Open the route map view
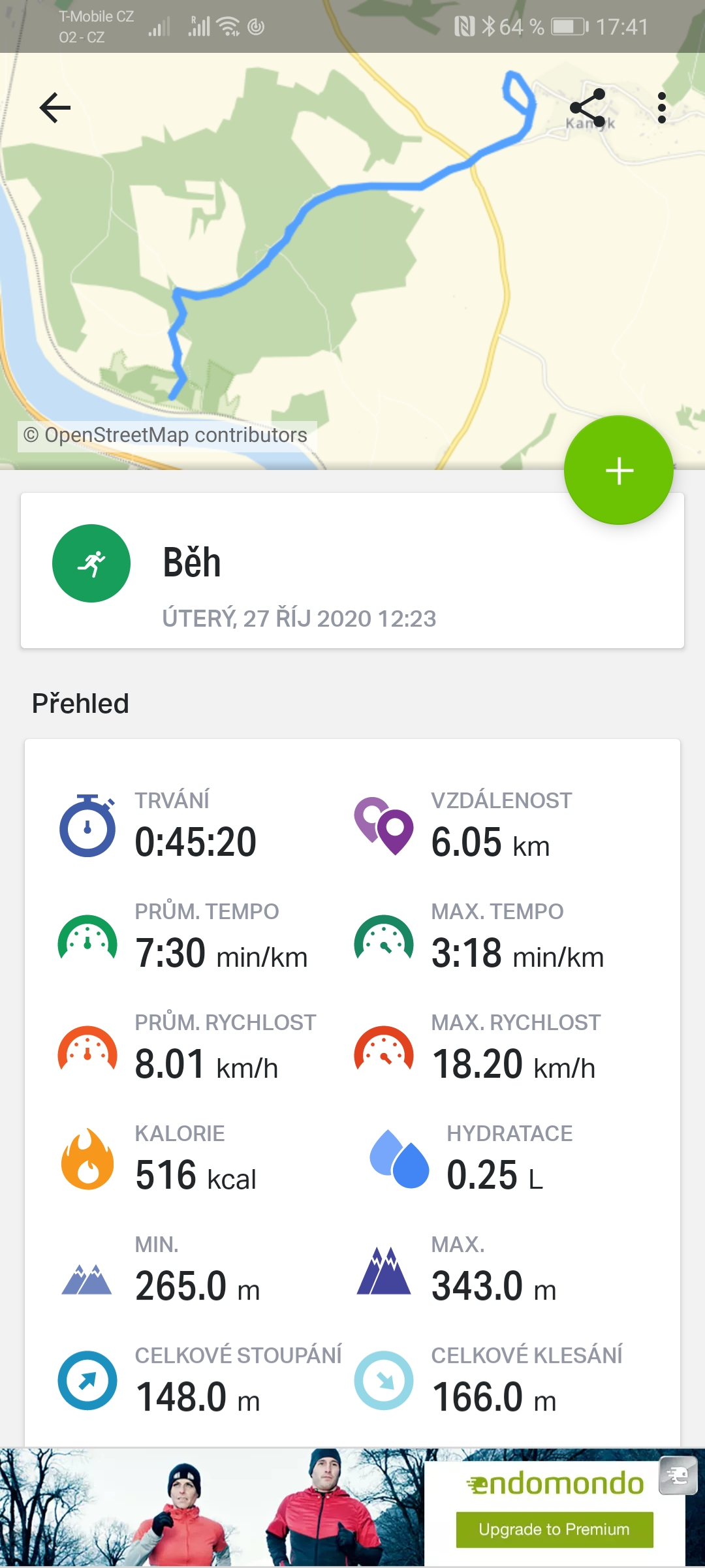 (352, 261)
